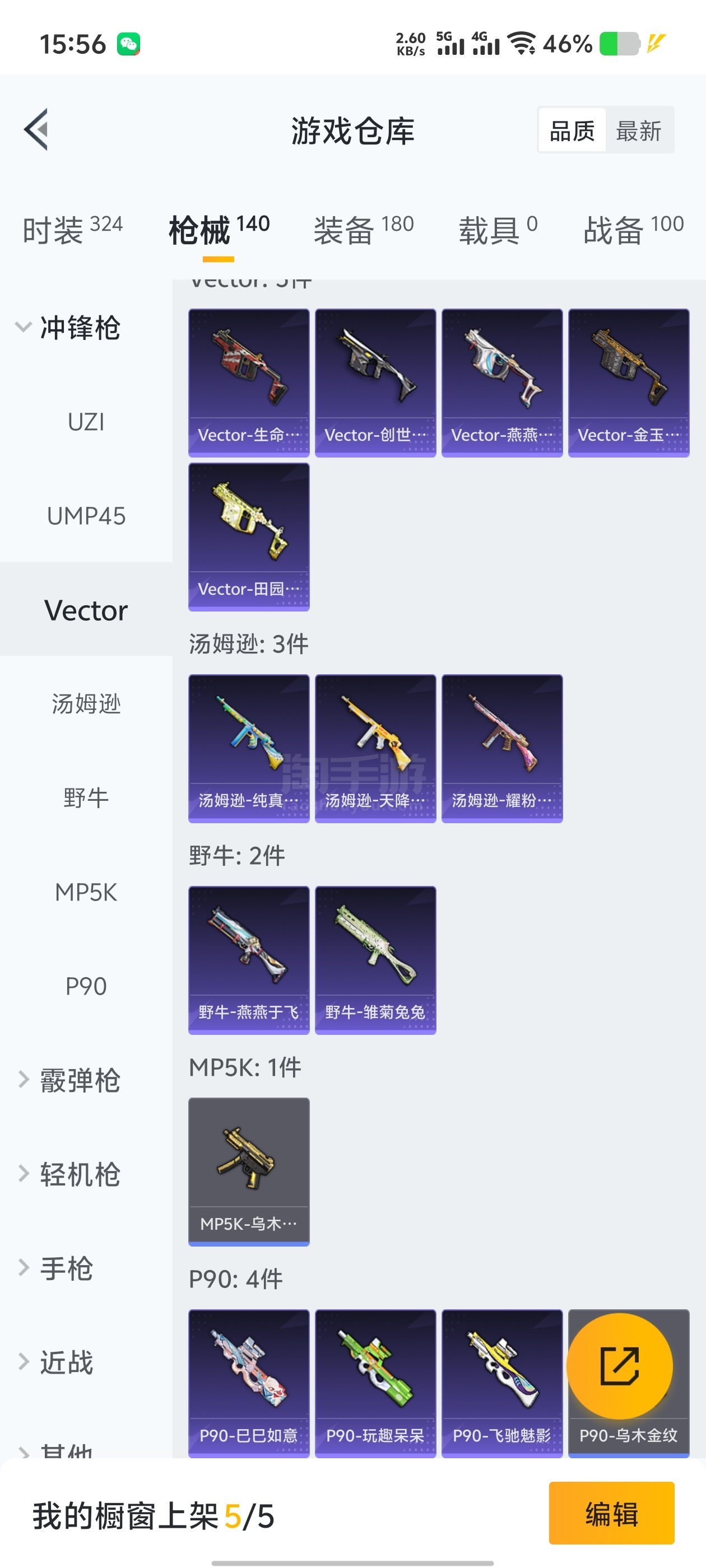Select MP5K in the sidebar
The image size is (706, 1568).
click(86, 892)
